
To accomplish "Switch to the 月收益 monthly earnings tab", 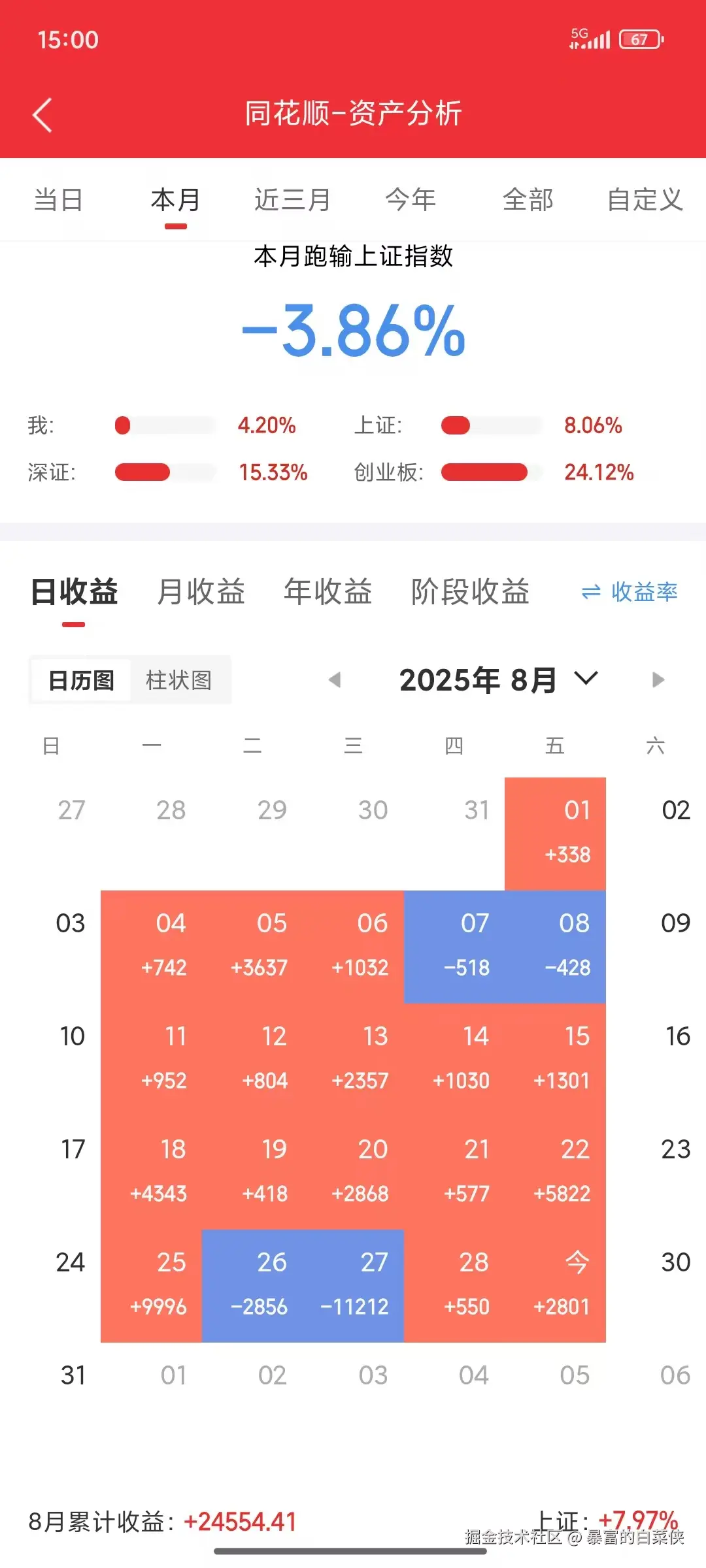I will click(x=199, y=593).
